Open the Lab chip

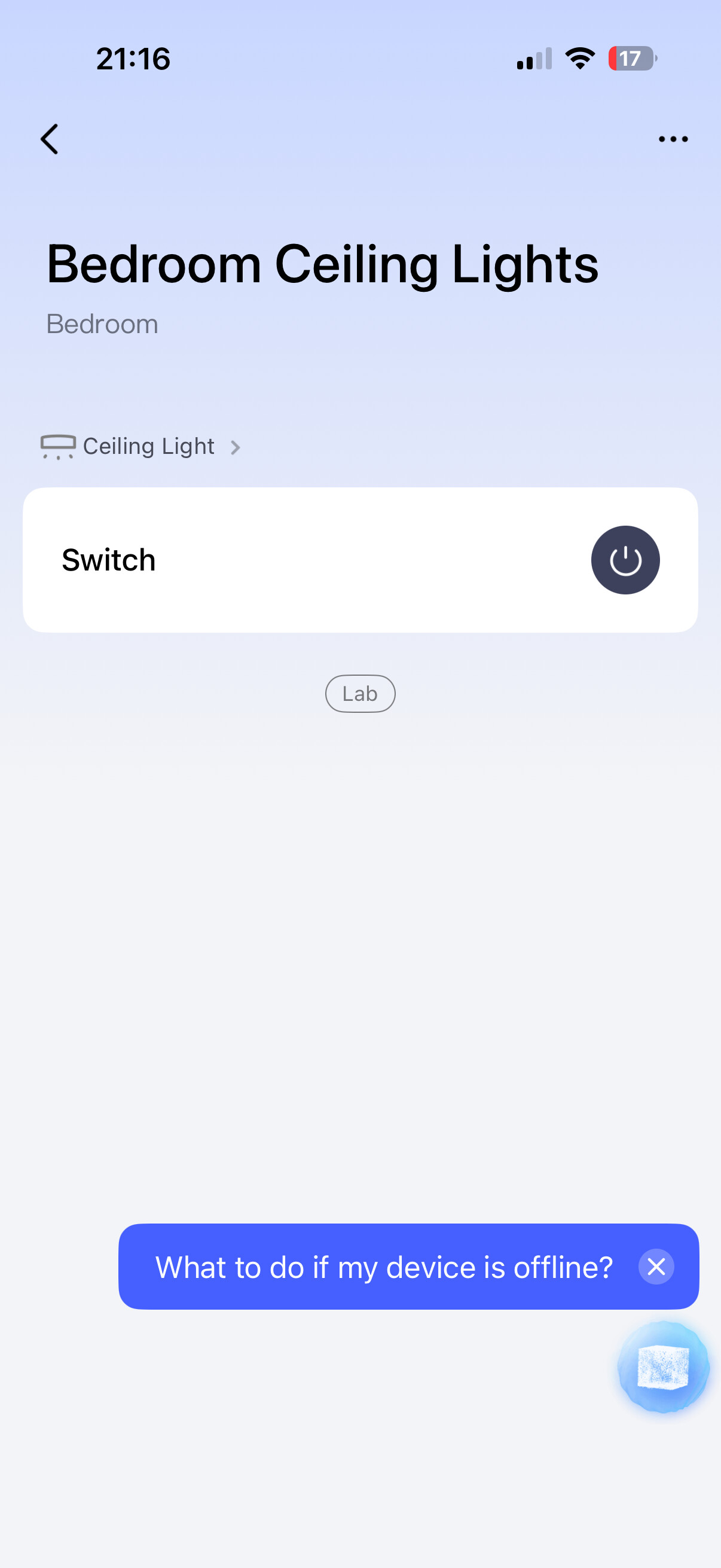[360, 694]
